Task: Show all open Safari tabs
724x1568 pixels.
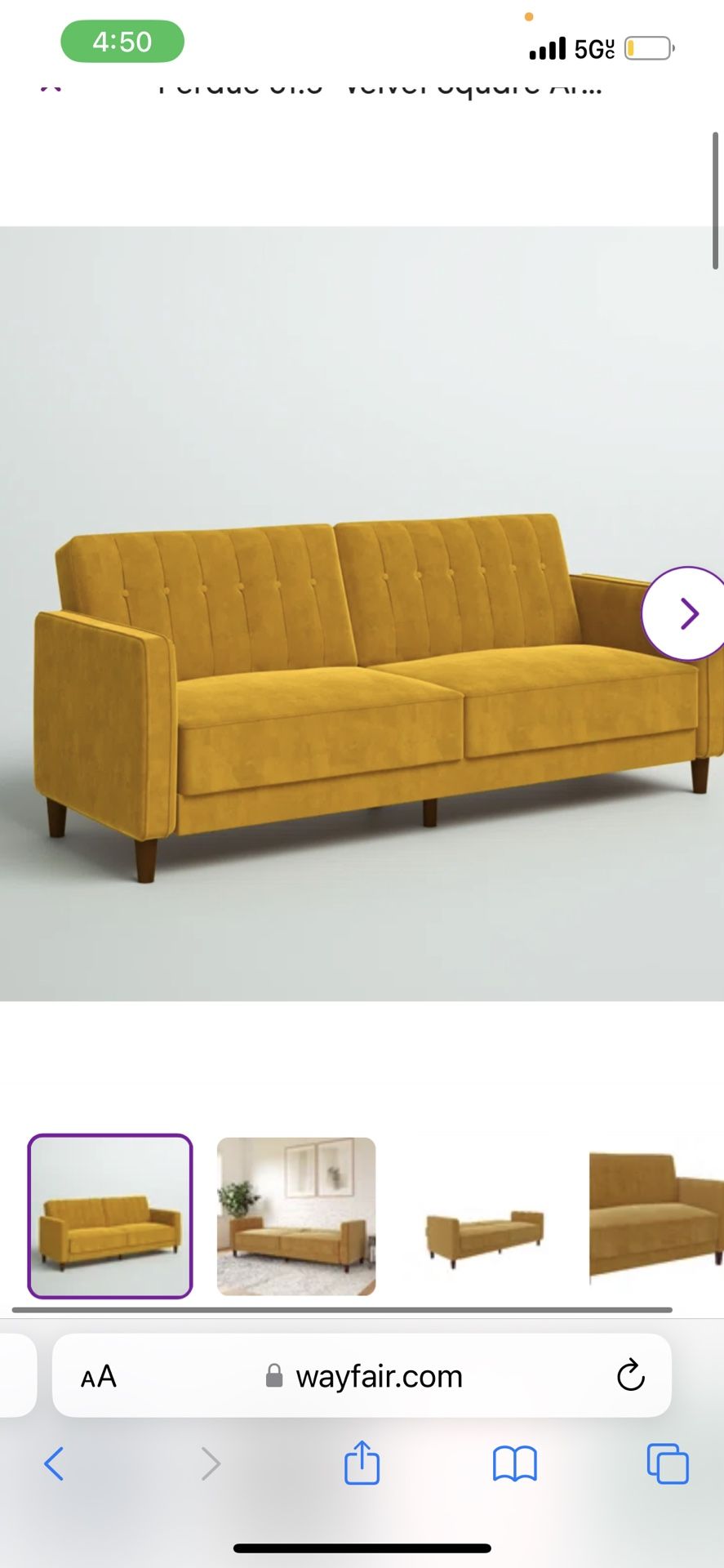Action: tap(668, 1463)
